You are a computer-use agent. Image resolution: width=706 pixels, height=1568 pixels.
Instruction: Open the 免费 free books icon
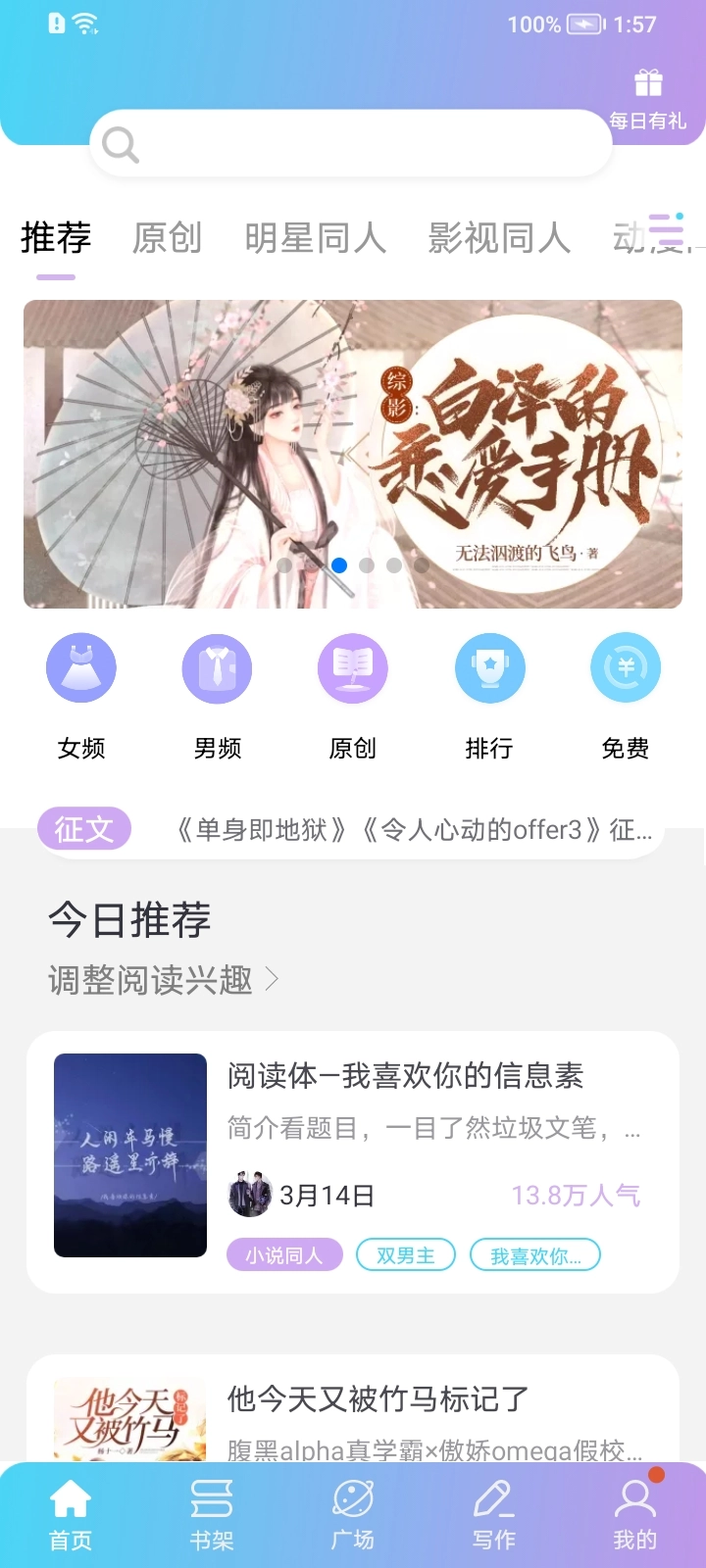[625, 667]
